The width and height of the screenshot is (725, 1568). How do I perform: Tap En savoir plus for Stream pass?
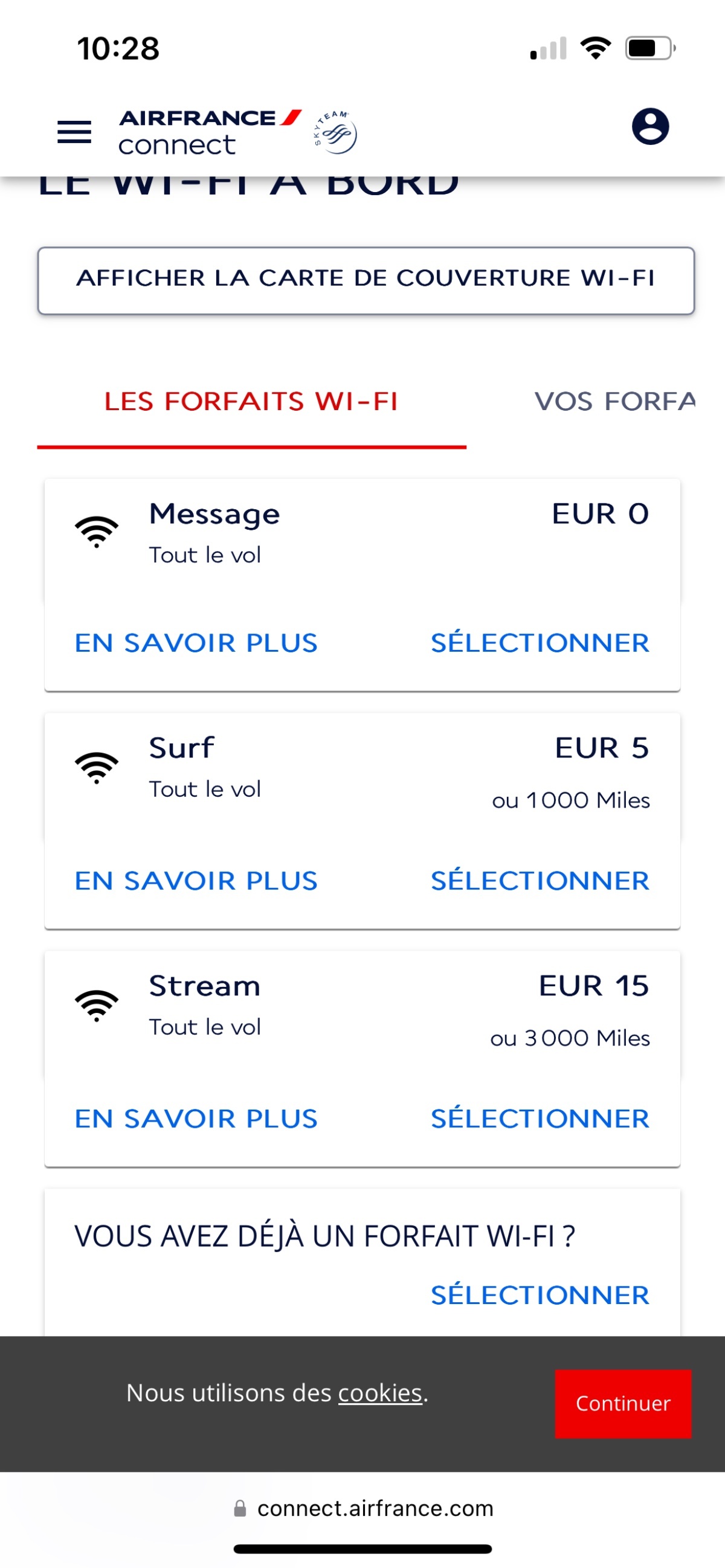(196, 1119)
